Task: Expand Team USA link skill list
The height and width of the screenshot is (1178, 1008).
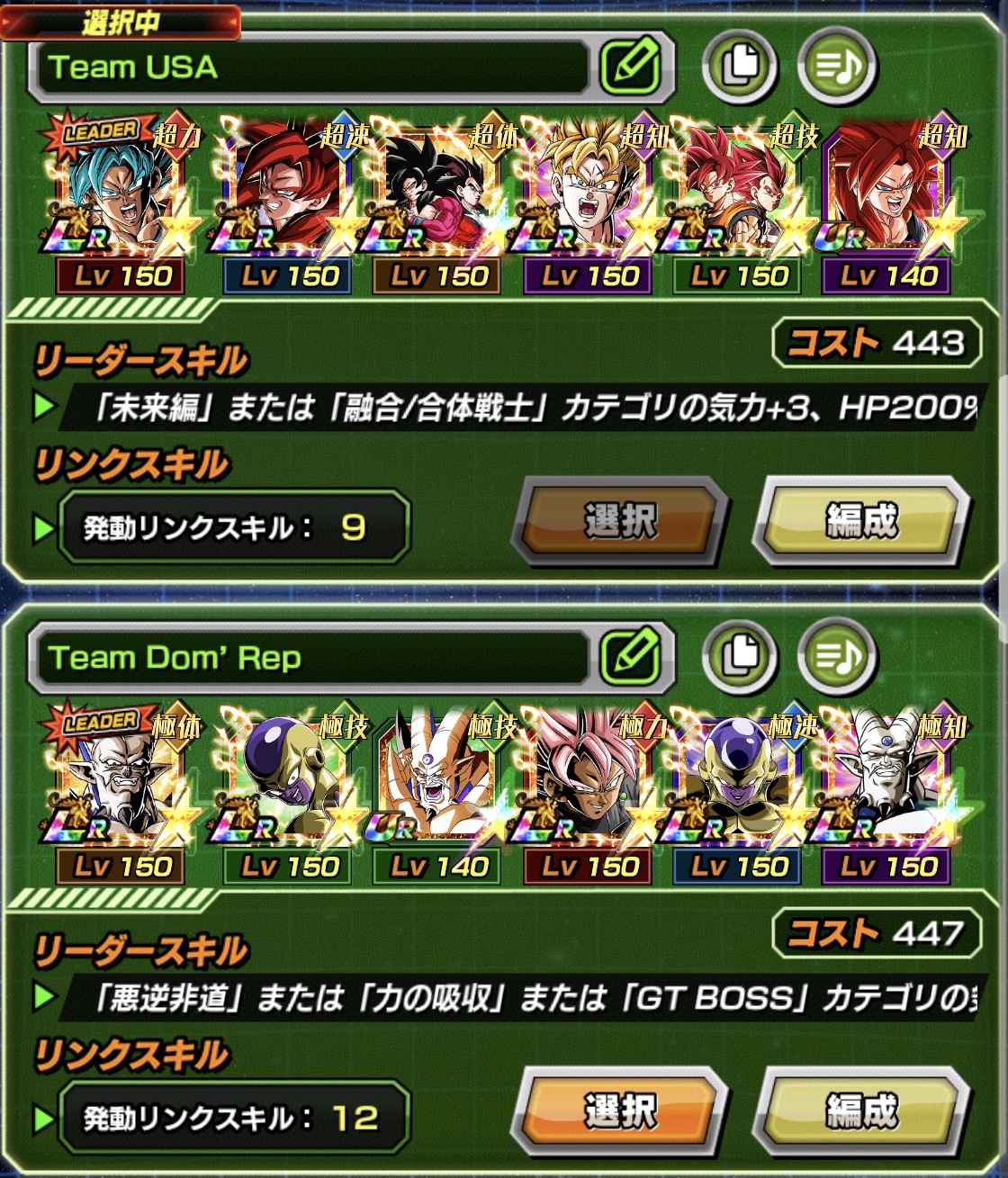Action: tap(43, 527)
